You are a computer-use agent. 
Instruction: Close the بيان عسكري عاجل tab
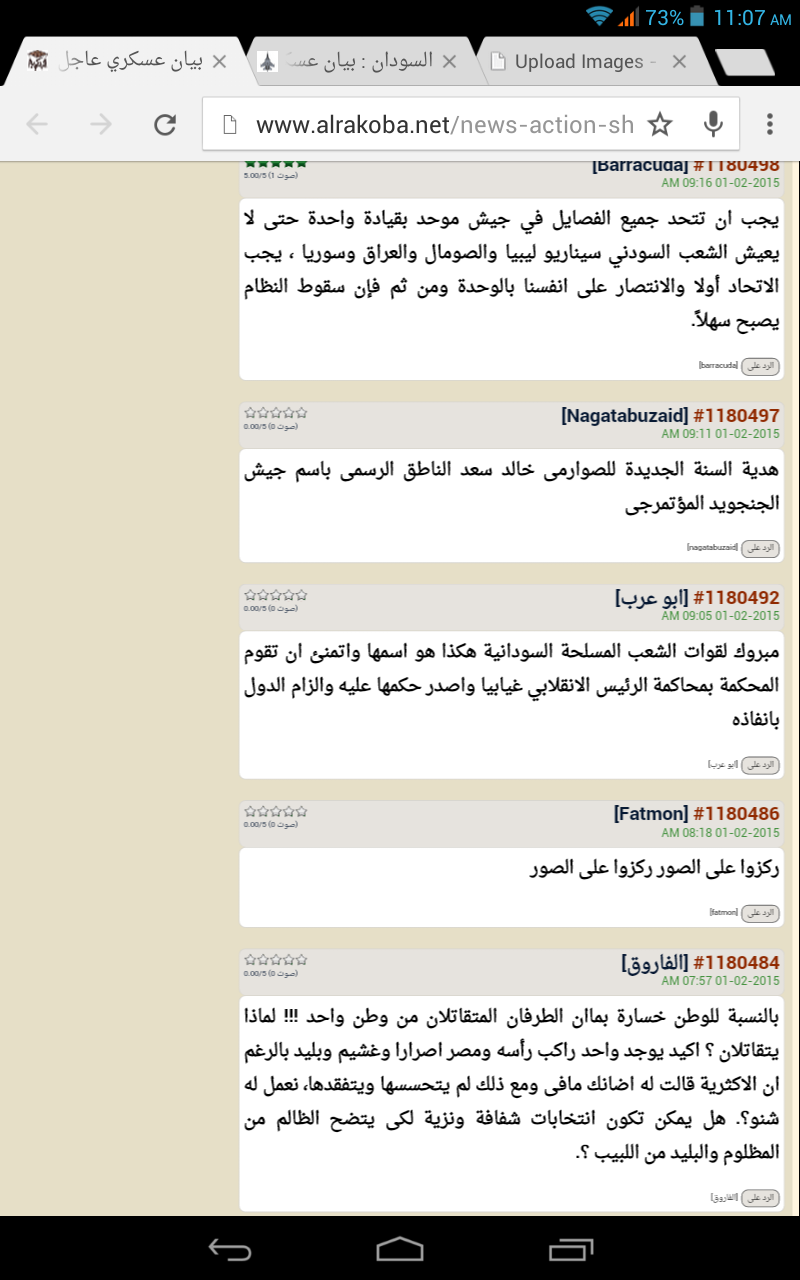pos(220,61)
